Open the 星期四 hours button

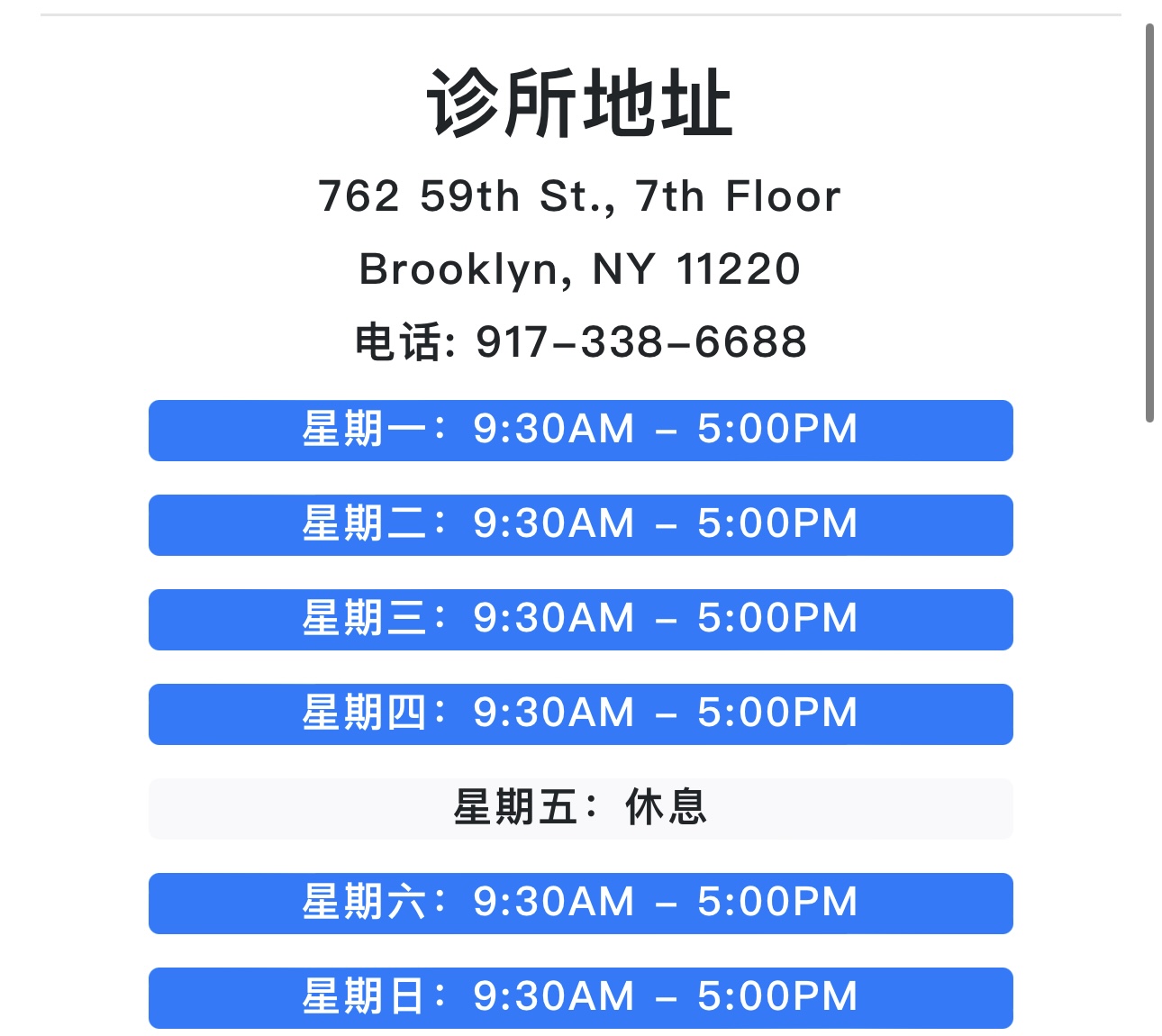click(580, 714)
